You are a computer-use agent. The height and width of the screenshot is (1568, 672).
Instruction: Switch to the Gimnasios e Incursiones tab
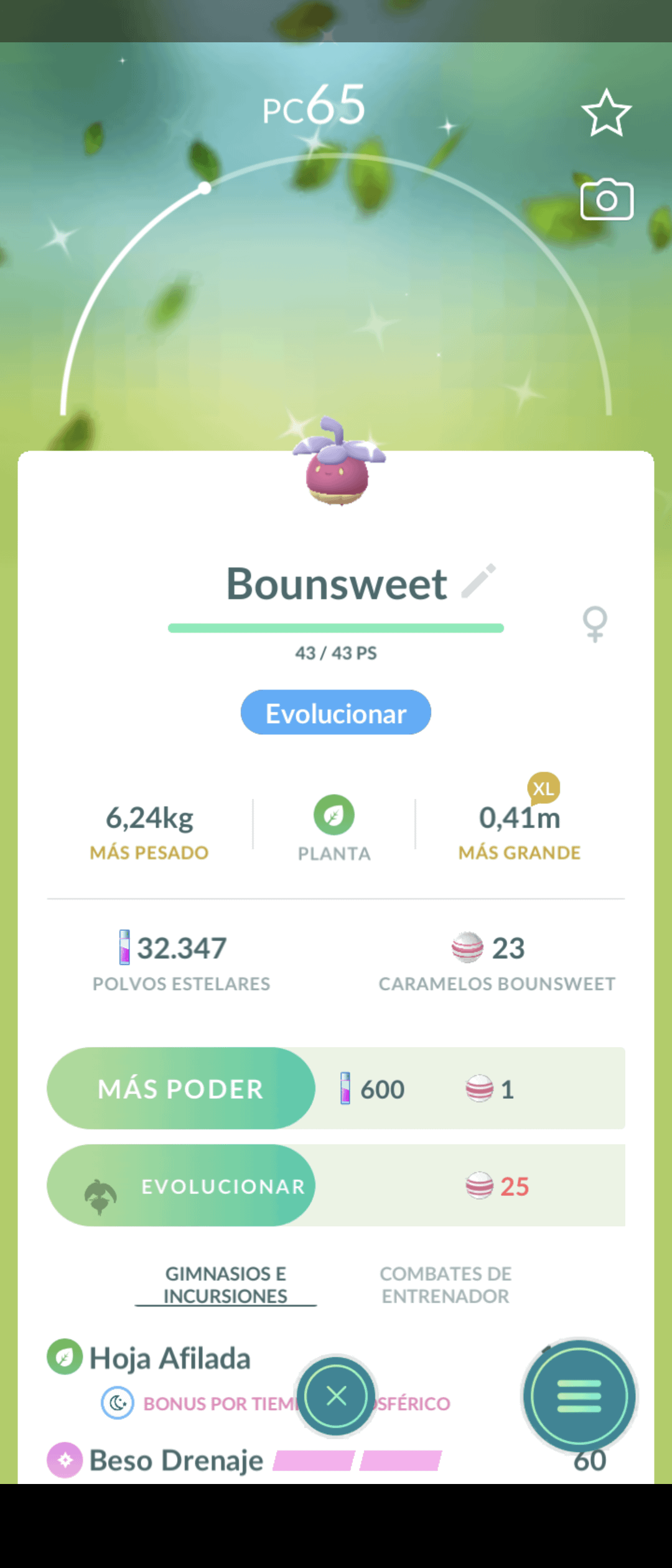coord(225,1285)
